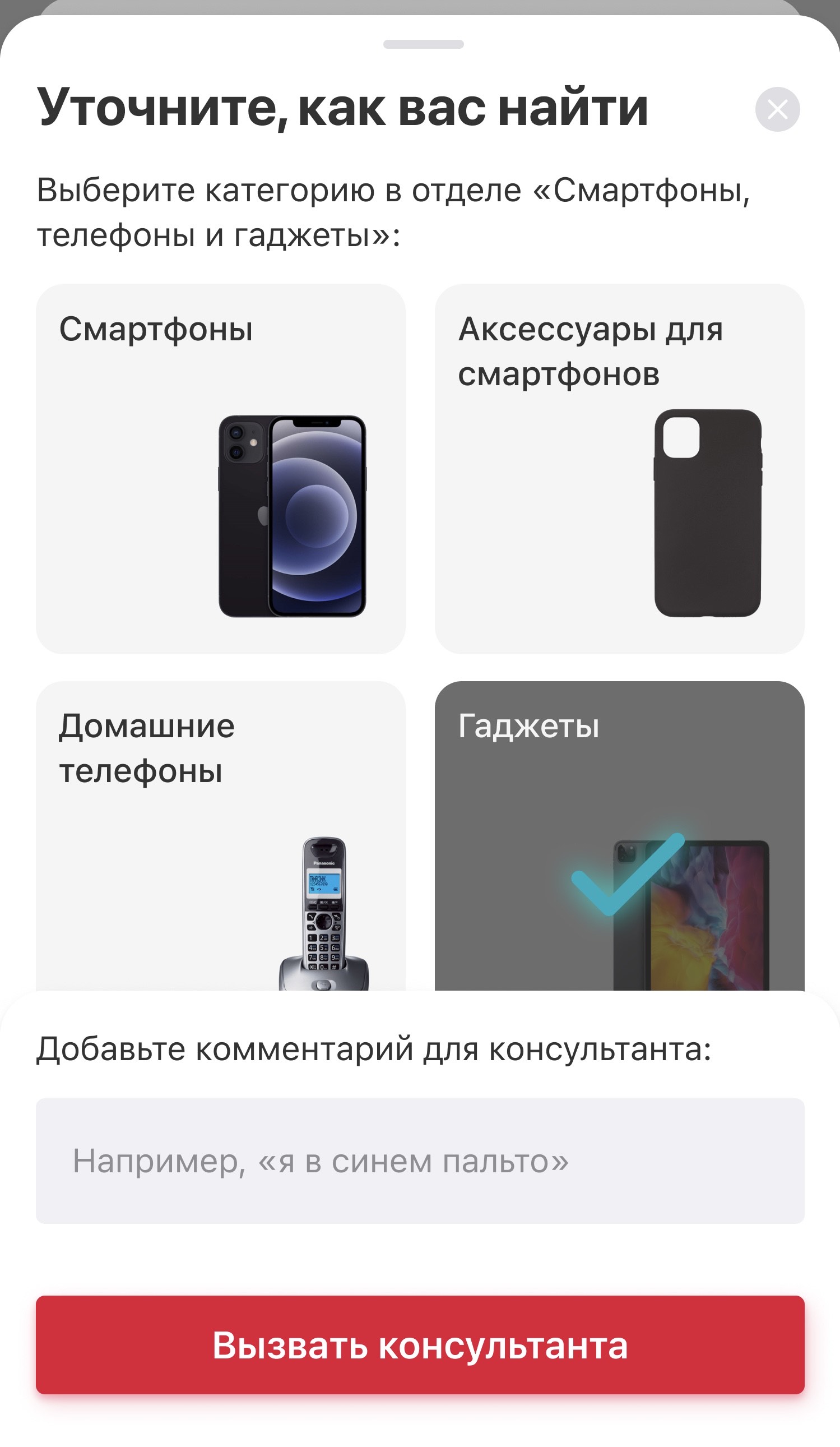Close the «Уточните, как вас найти» sheet
Viewport: 840px width, 1447px height.
(777, 109)
